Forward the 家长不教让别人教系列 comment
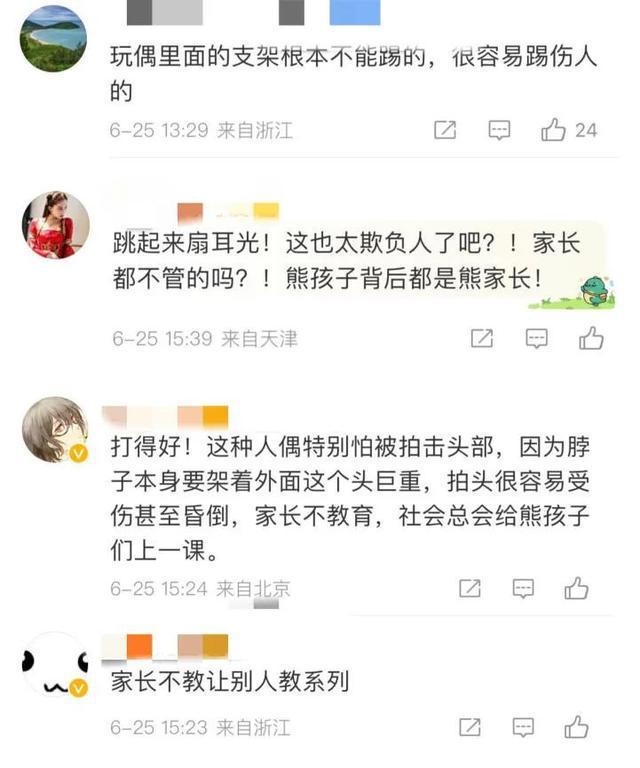 469,727
